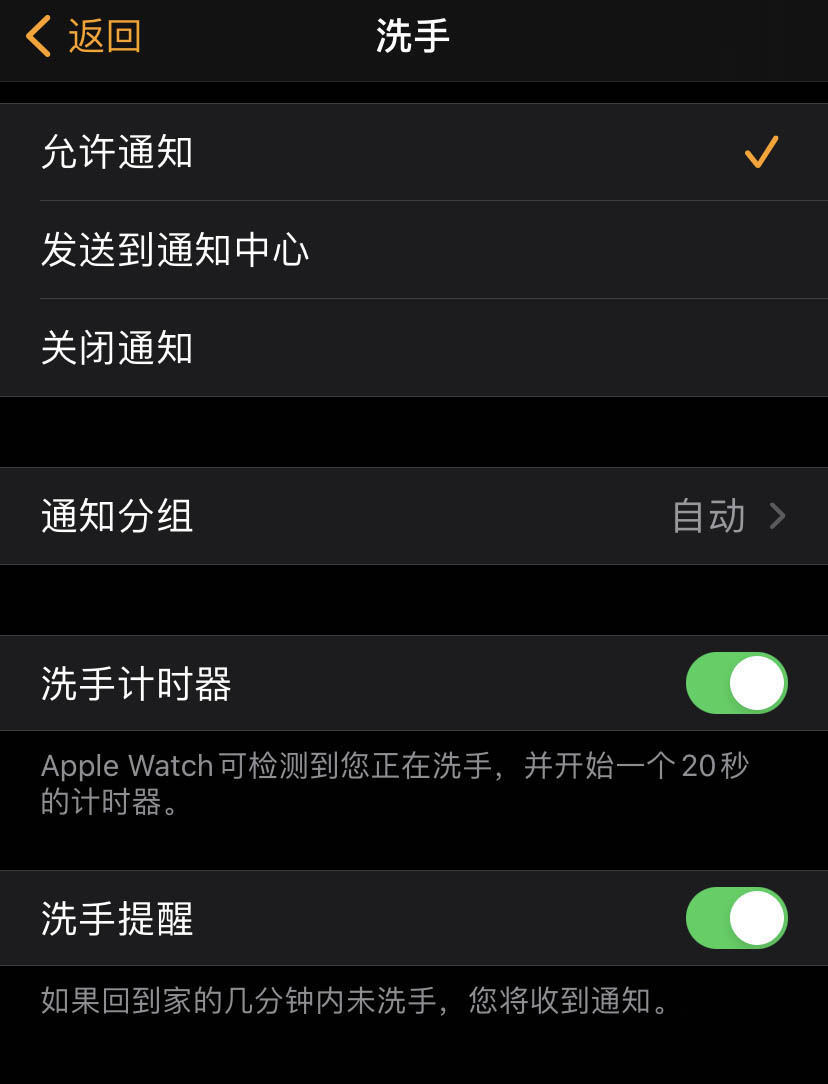The width and height of the screenshot is (828, 1084).
Task: Choose 发送到通知中心
Action: click(x=414, y=250)
